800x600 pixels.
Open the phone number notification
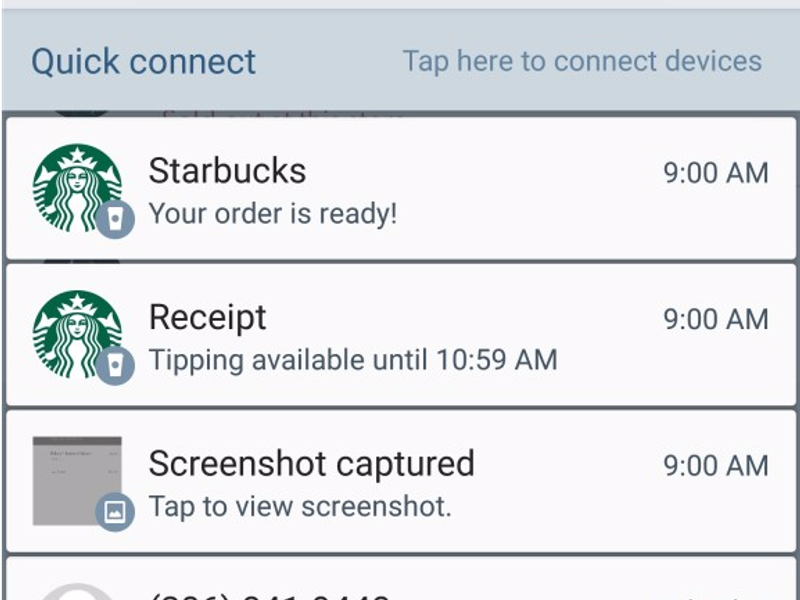(400, 584)
